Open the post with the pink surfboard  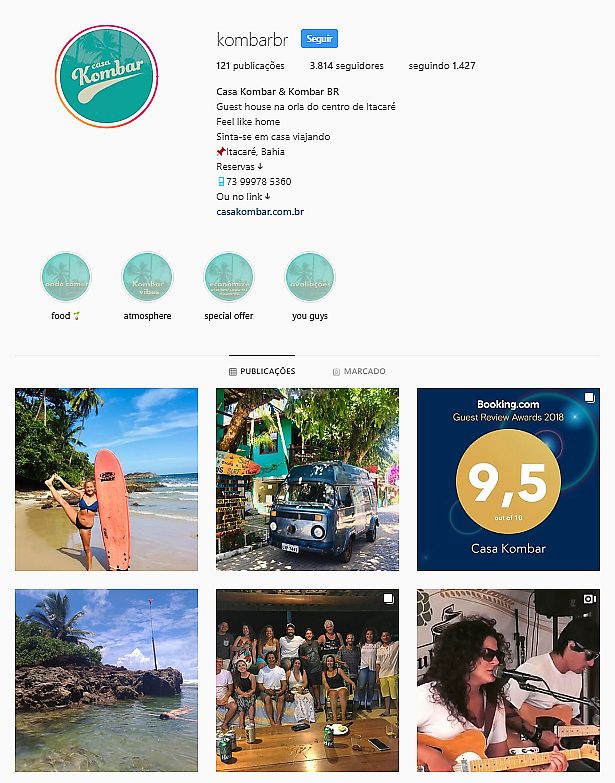click(x=106, y=479)
